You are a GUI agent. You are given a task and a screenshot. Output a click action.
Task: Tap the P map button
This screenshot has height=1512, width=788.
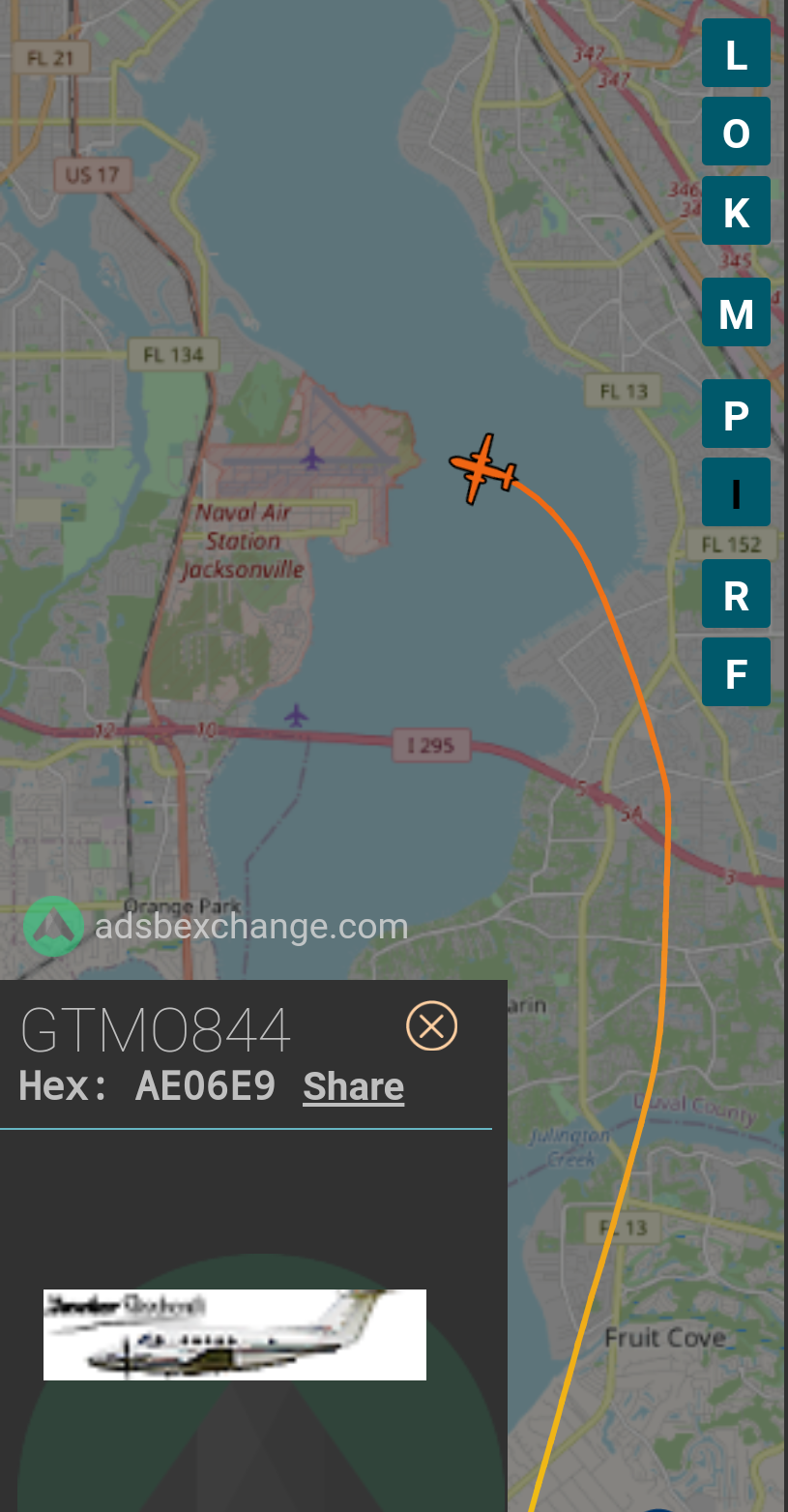click(x=736, y=414)
